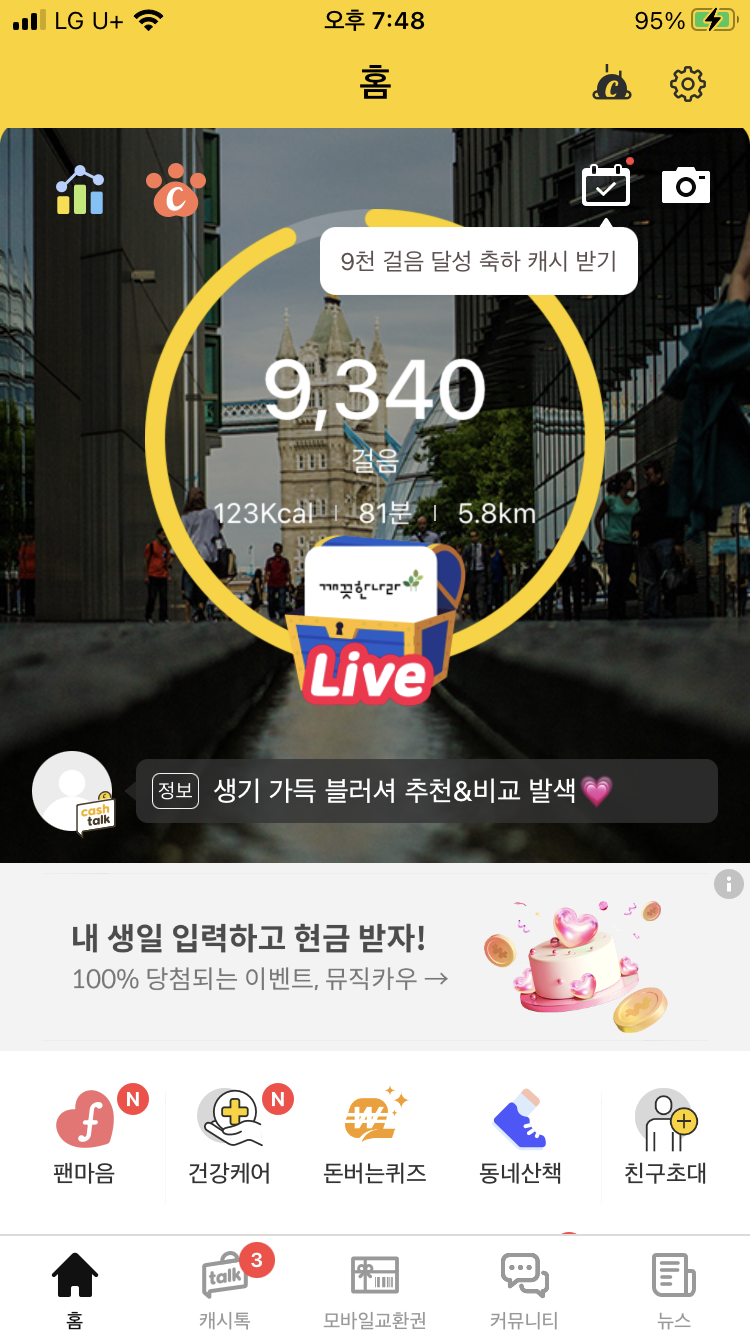Switch to the 뉴스 tab

[x=674, y=1290]
